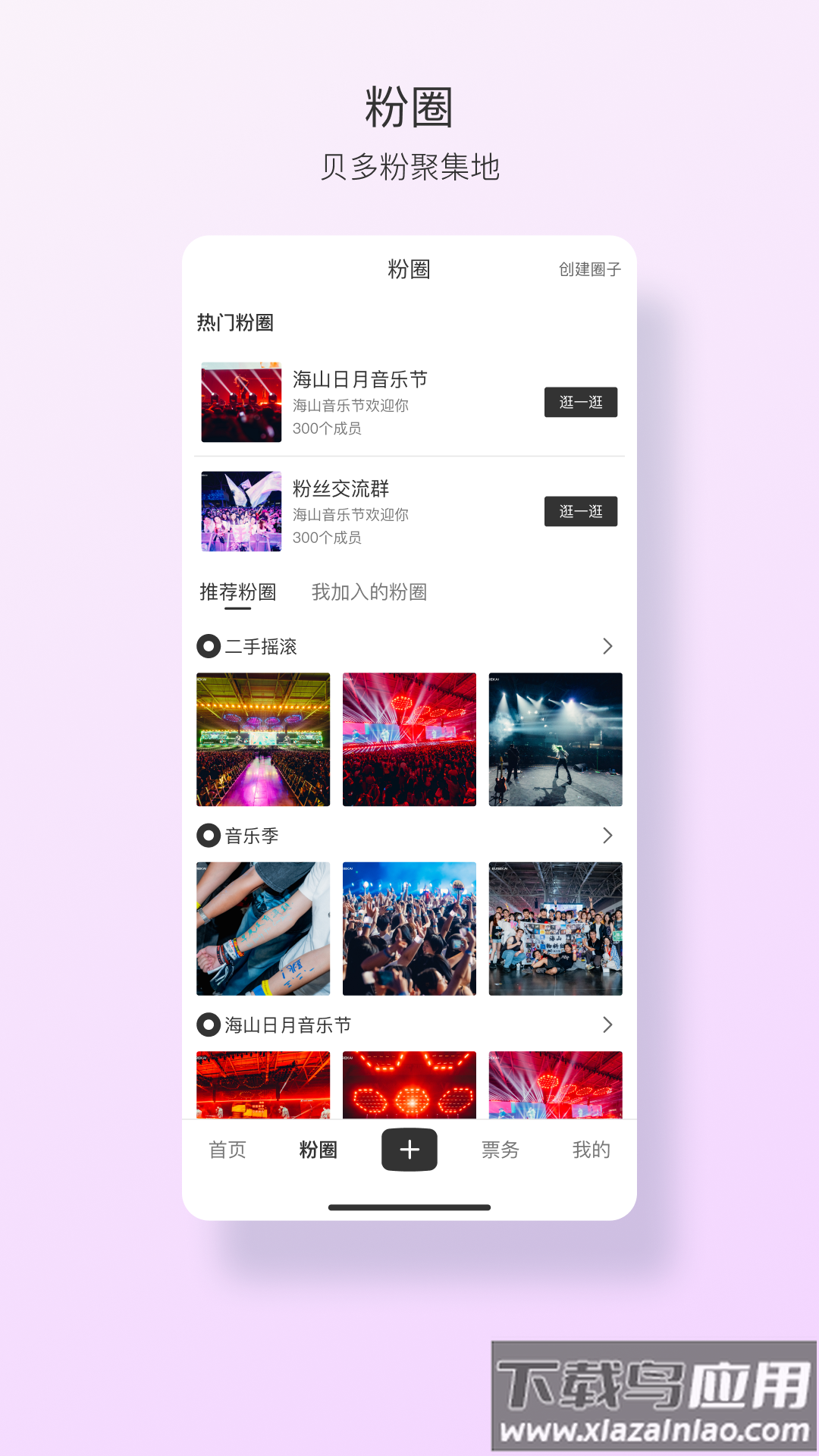819x1456 pixels.
Task: Tap the plus icon to create new post
Action: point(409,1150)
